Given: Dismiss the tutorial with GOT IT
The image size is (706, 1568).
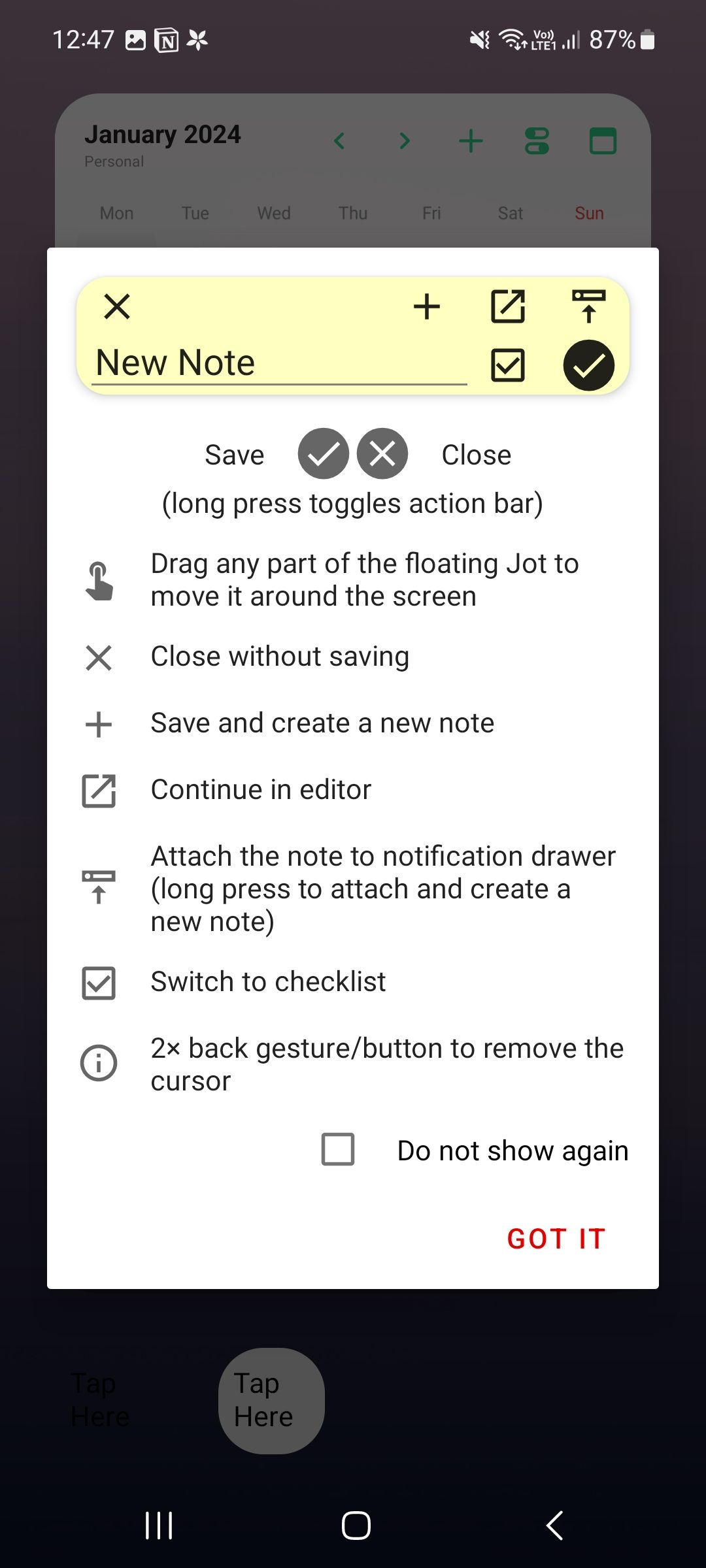Looking at the screenshot, I should pos(556,1237).
